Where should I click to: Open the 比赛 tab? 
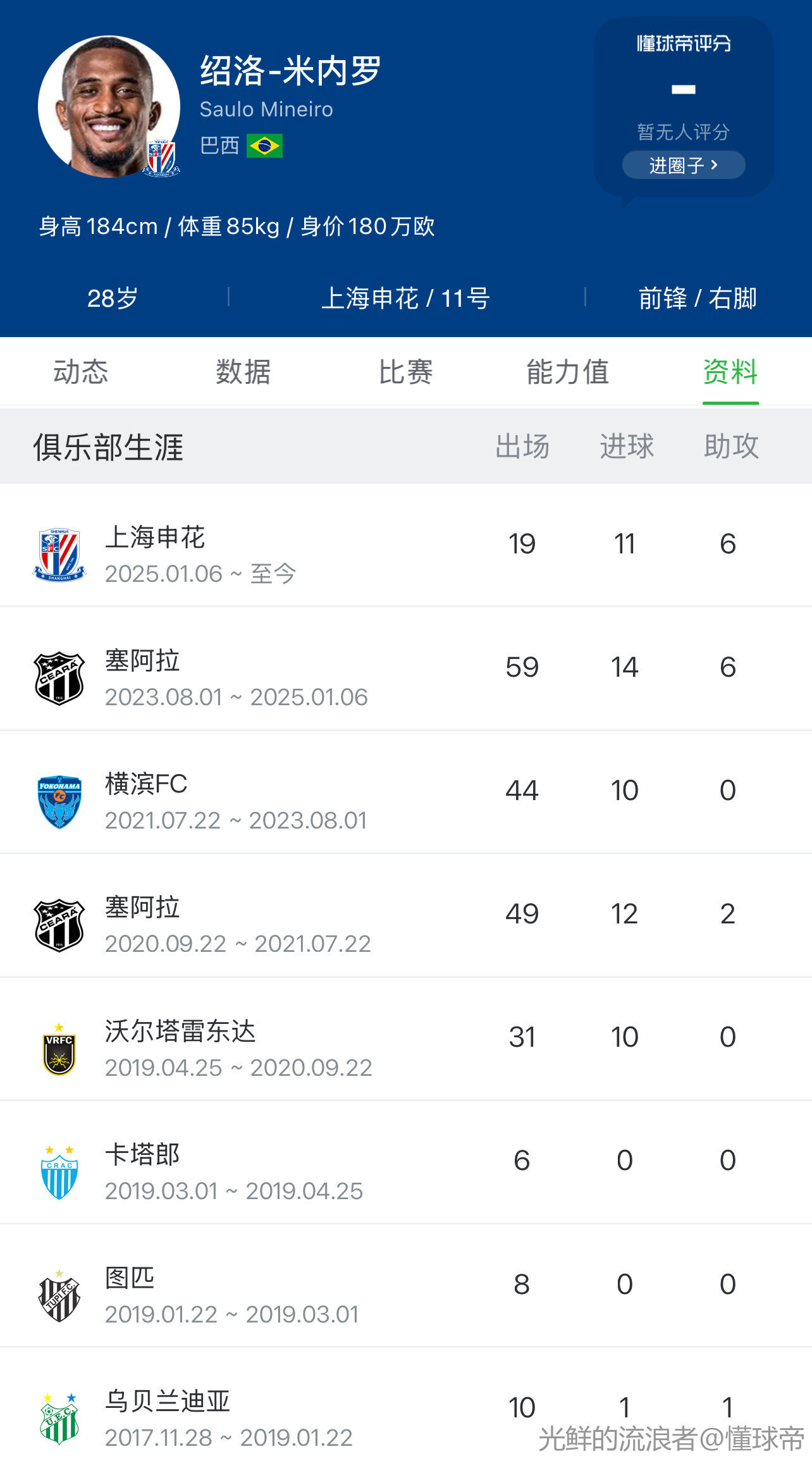pyautogui.click(x=406, y=372)
